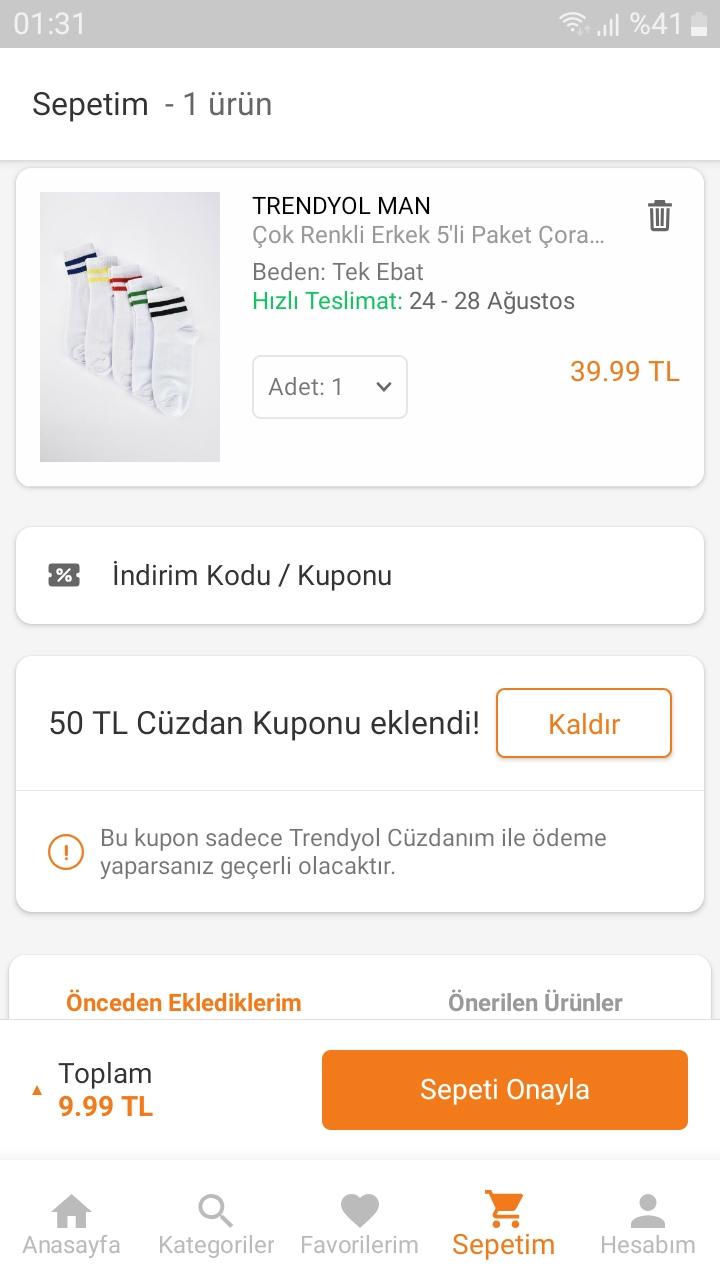Open İndirim Kodu / Kuponu row
The image size is (720, 1280).
tap(360, 575)
